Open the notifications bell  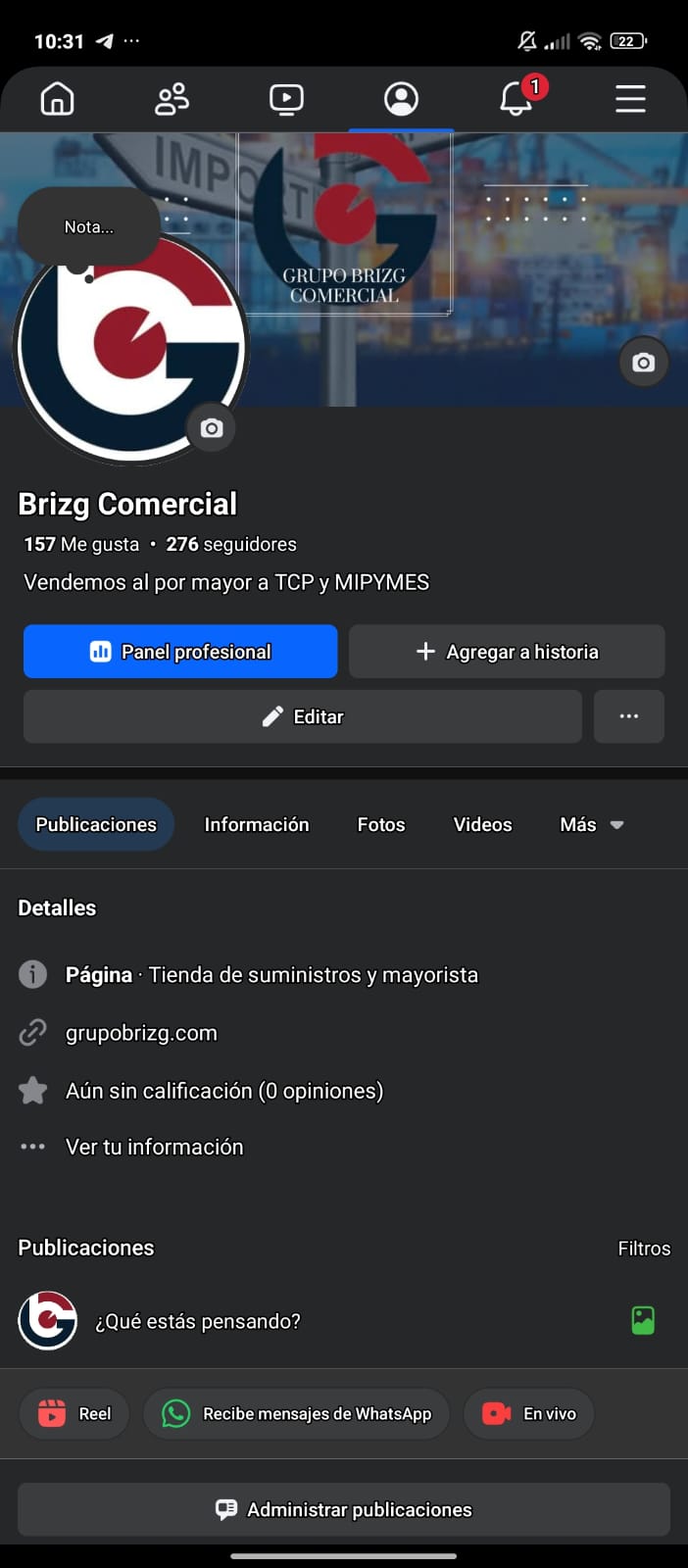coord(516,99)
